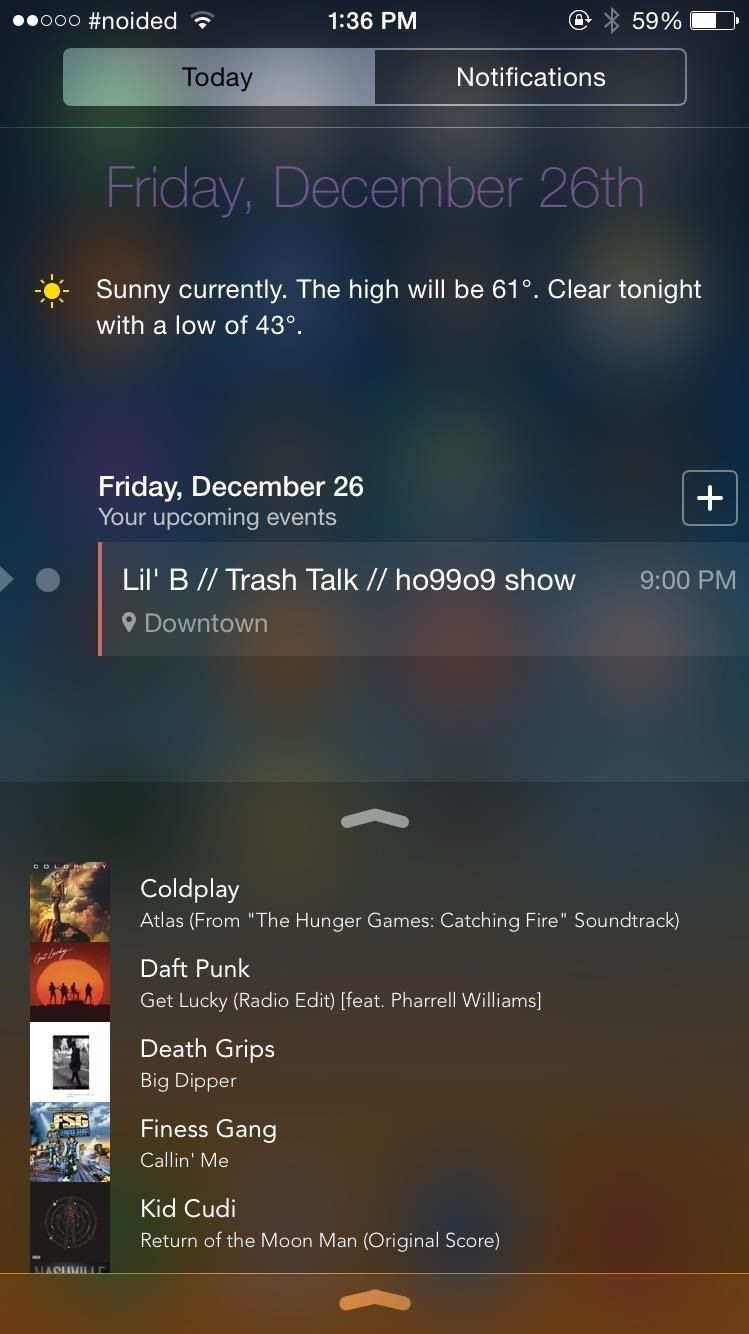
Task: Close Notification Center with the orange grabber
Action: click(x=374, y=1300)
